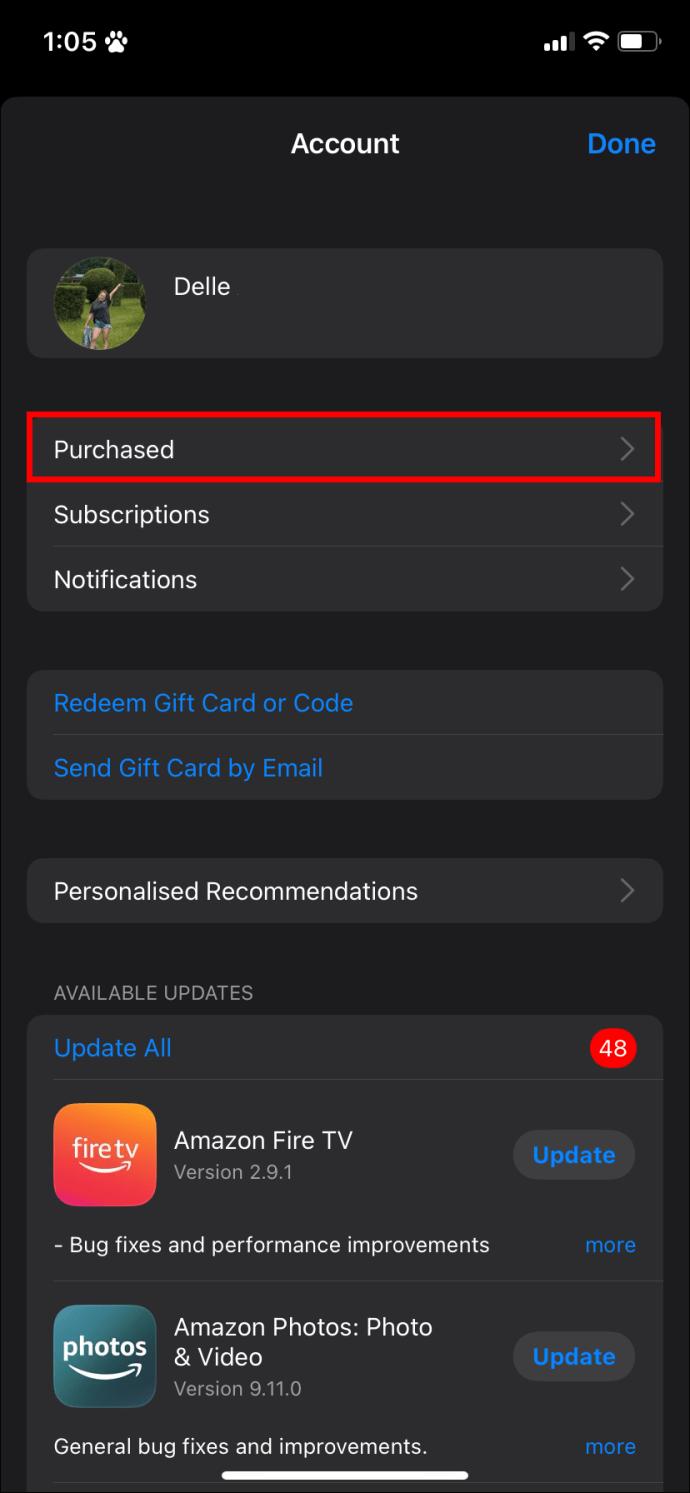Open Subscriptions
Viewport: 690px width, 1493px height.
345,515
